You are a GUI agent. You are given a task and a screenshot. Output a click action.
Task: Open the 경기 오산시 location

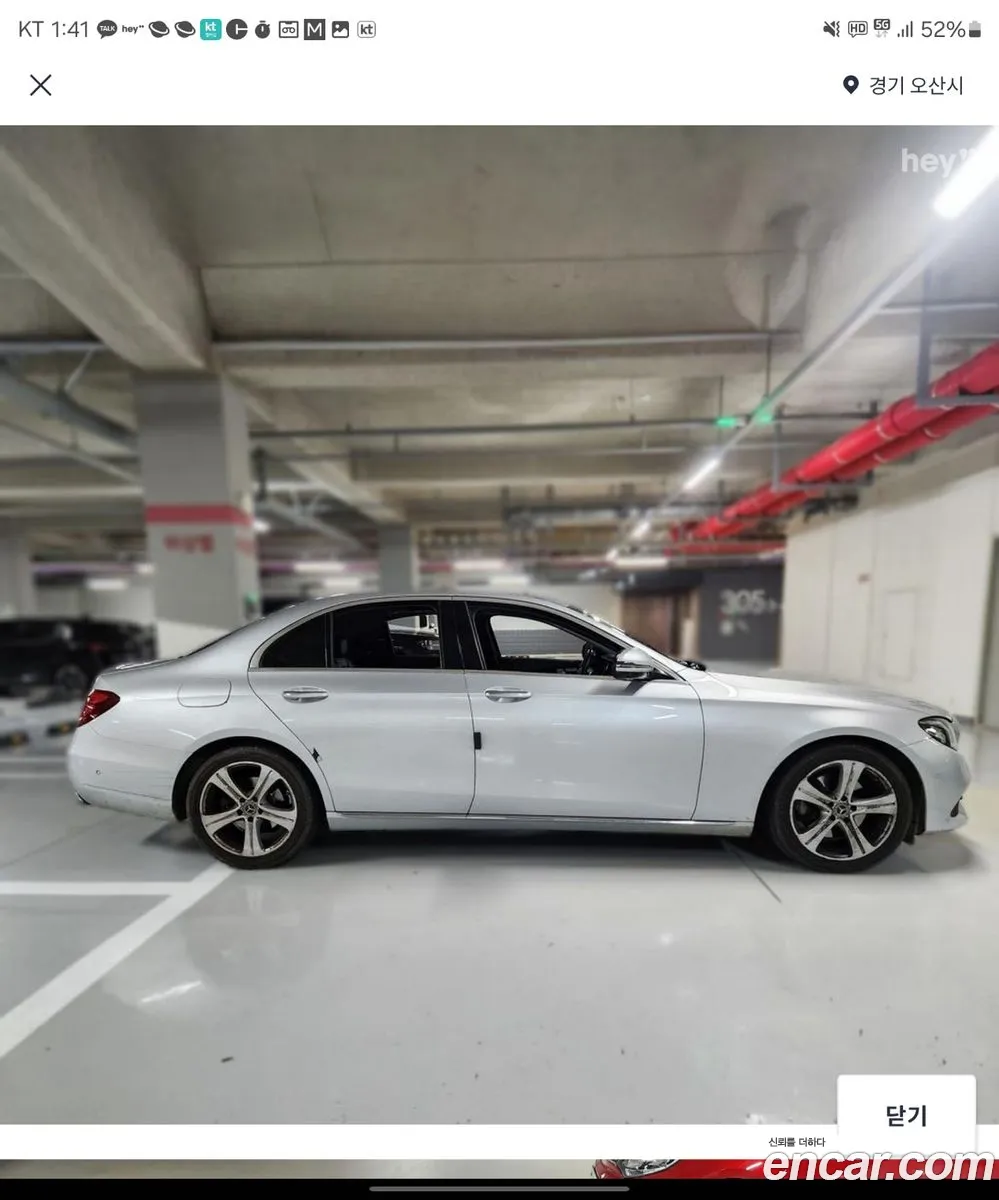903,85
